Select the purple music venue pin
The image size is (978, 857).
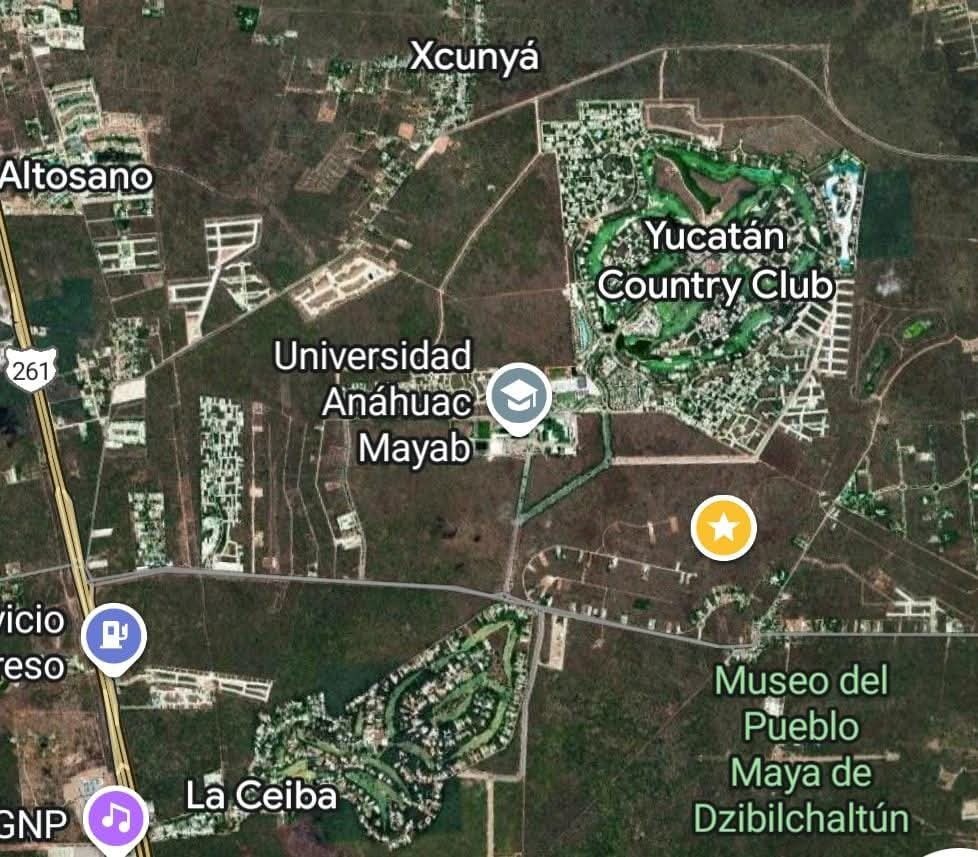(117, 819)
